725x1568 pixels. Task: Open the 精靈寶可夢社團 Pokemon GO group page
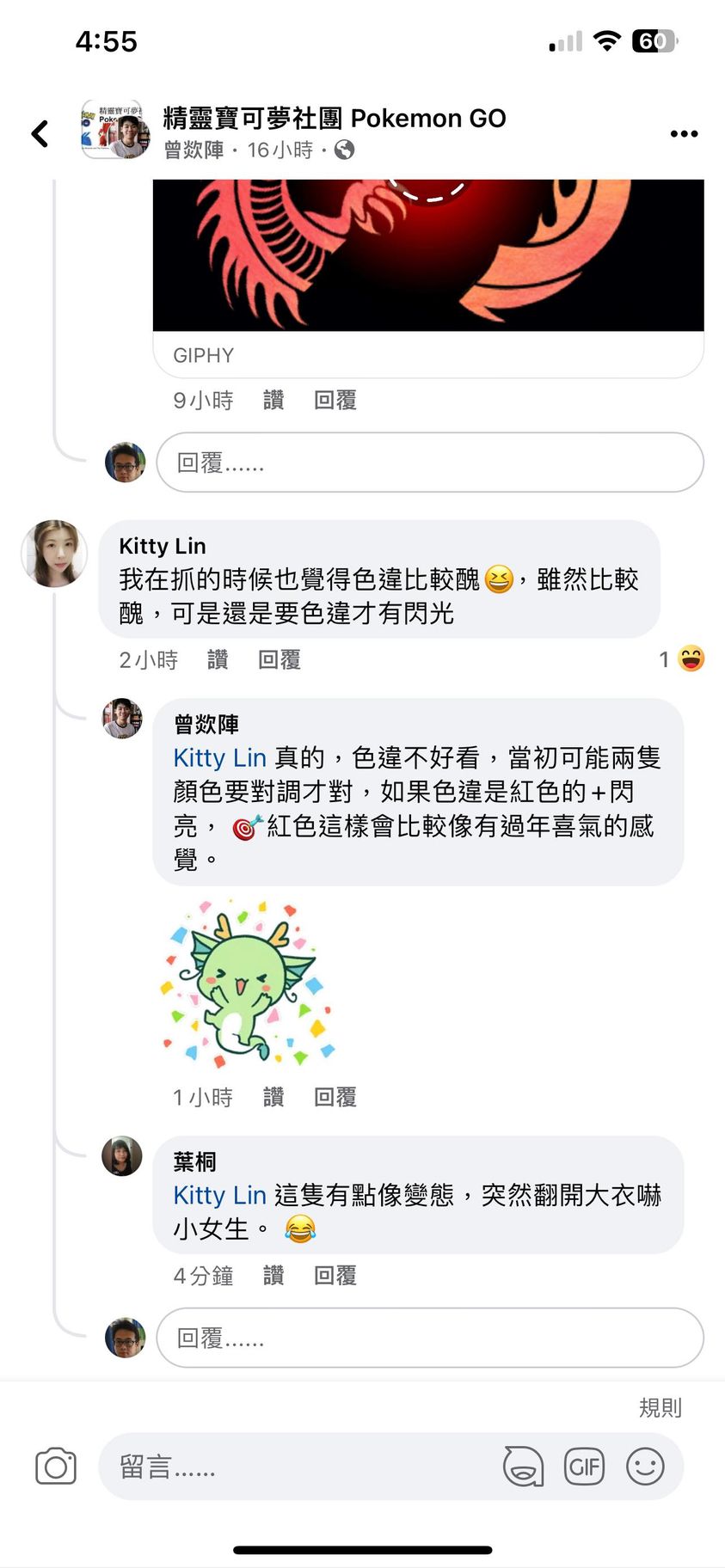334,119
